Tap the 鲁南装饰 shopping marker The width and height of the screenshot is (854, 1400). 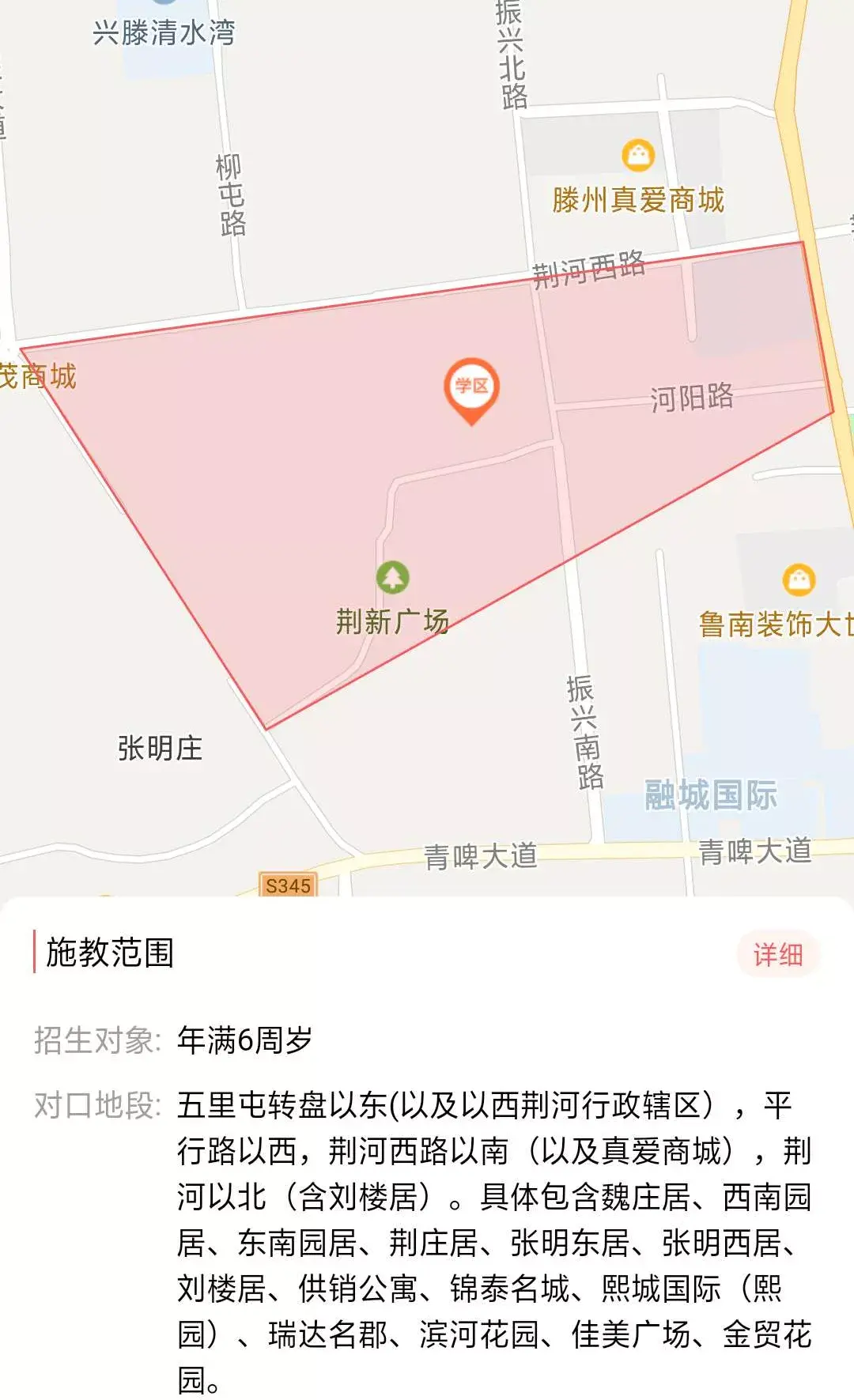point(798,580)
